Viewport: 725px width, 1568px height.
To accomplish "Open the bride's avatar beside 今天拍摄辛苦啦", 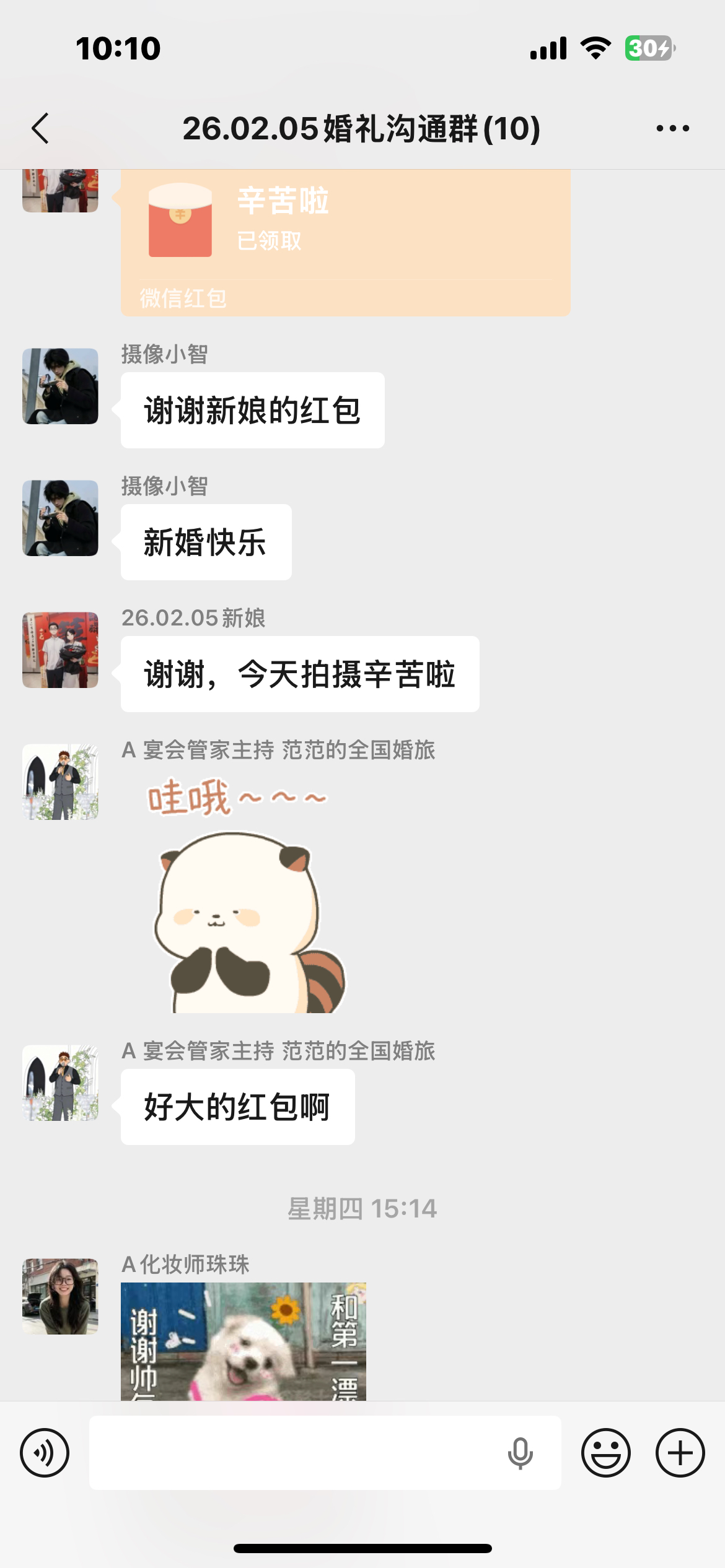I will pos(60,650).
